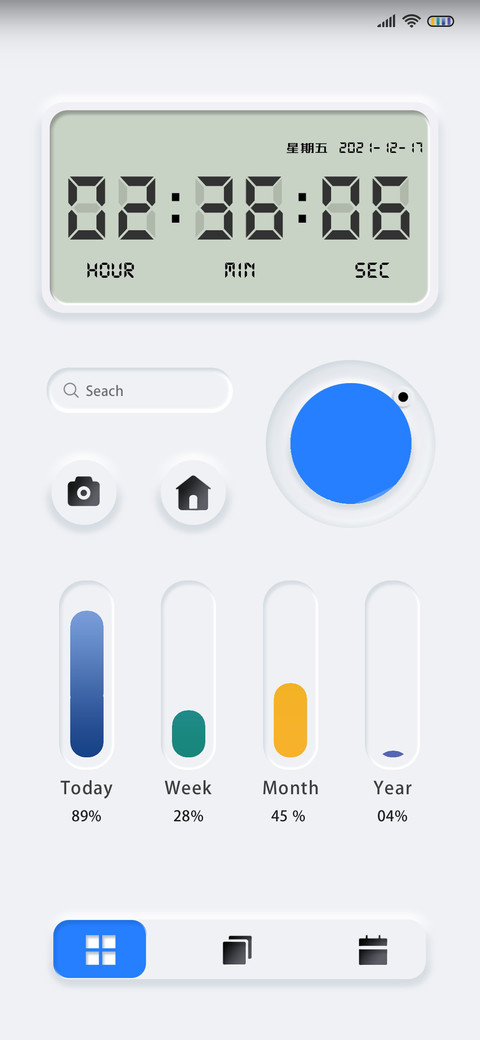Select the grid tab in bottom bar
The height and width of the screenshot is (1040, 480).
click(100, 949)
